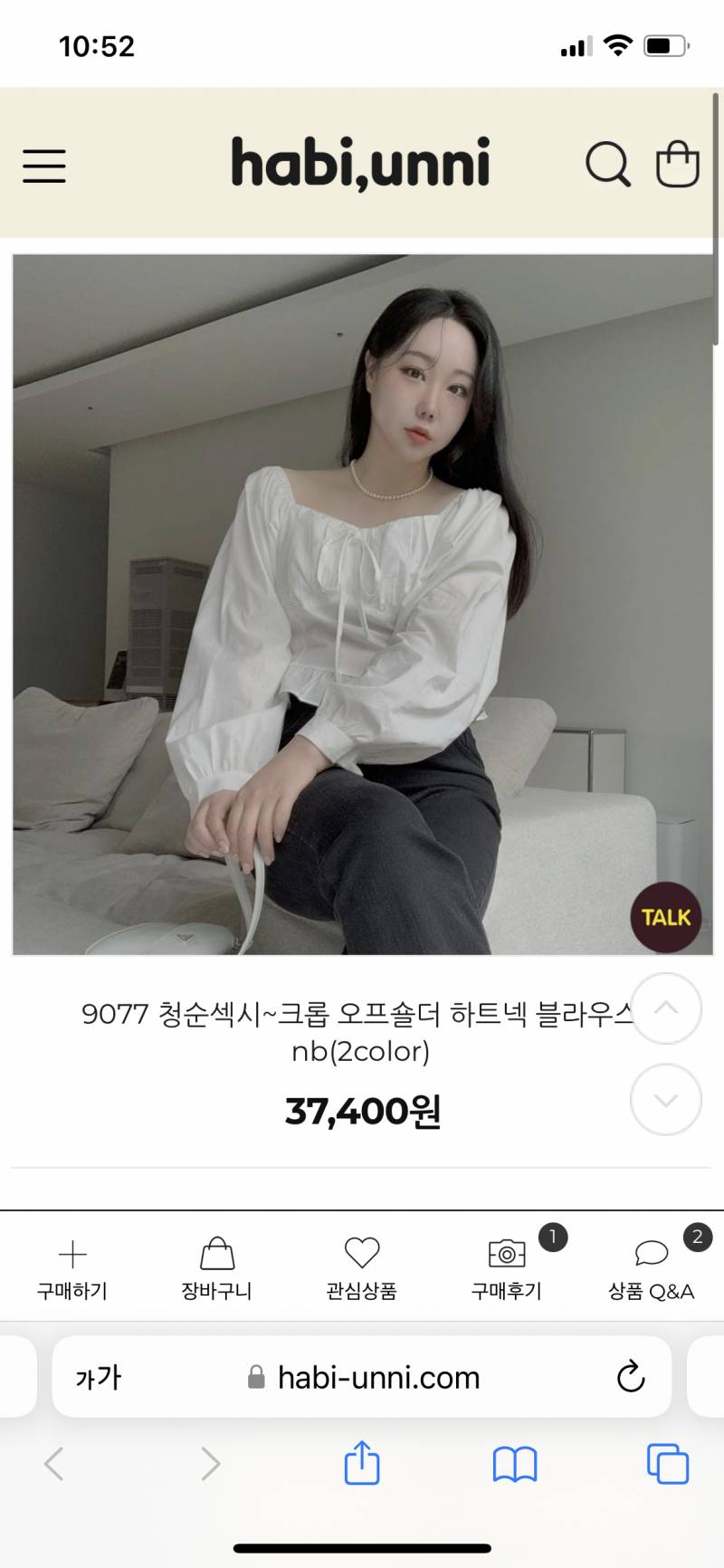The image size is (724, 1568).
Task: Open 상품 Q&A via the chat bubble icon
Action: (x=650, y=1252)
